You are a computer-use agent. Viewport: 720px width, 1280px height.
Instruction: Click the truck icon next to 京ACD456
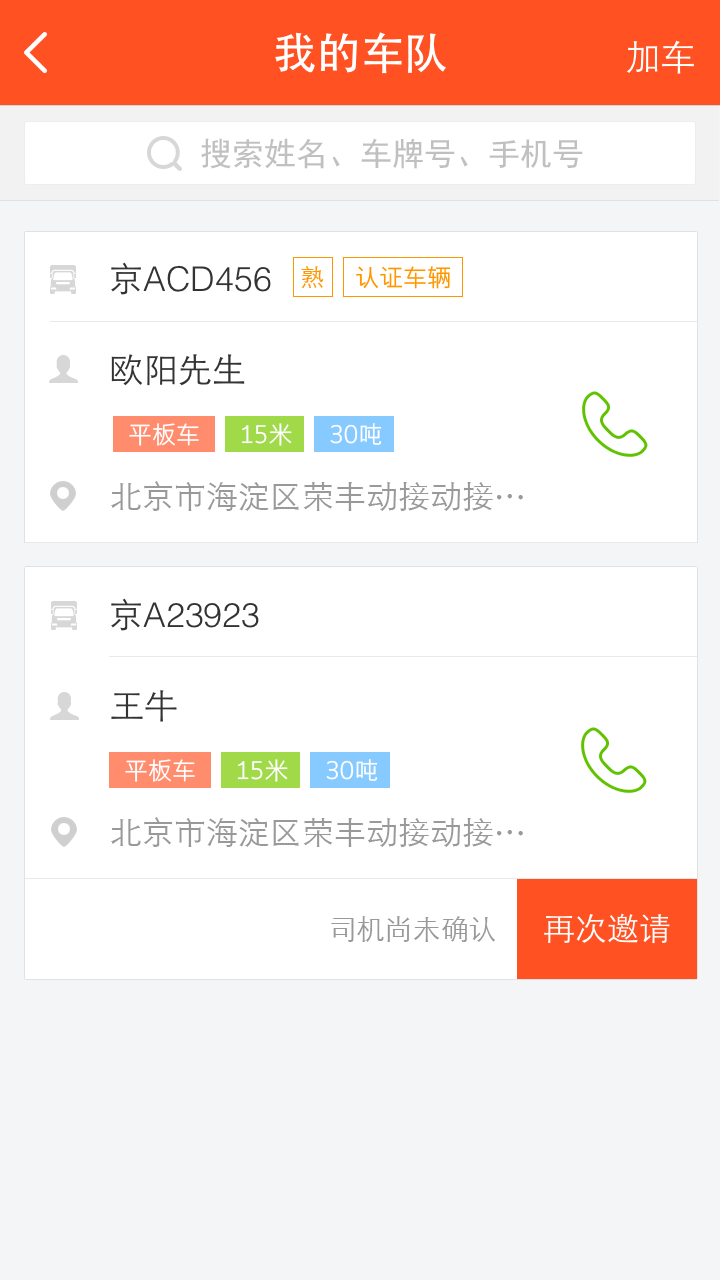63,278
